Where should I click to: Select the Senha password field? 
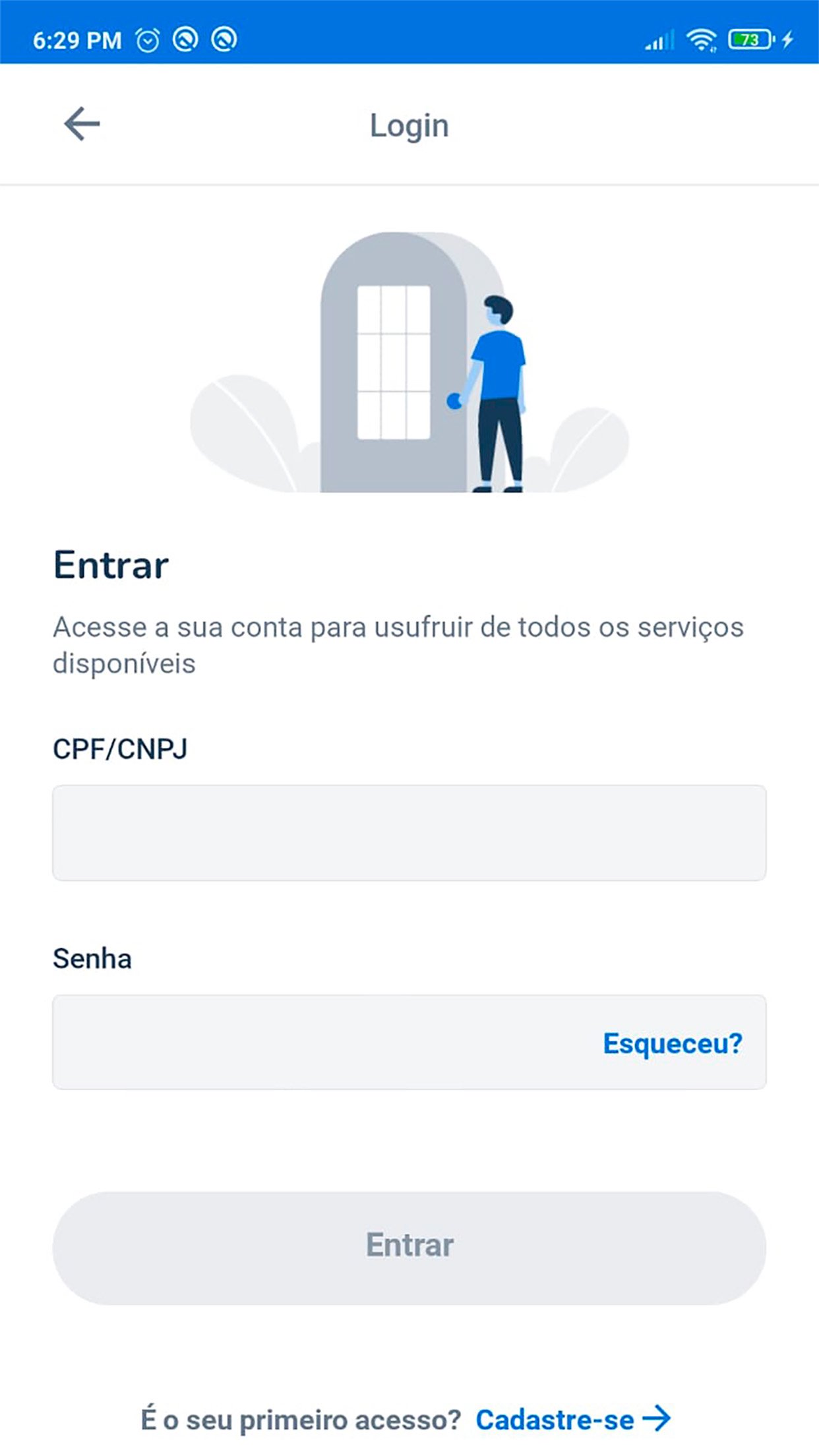coord(317,1043)
